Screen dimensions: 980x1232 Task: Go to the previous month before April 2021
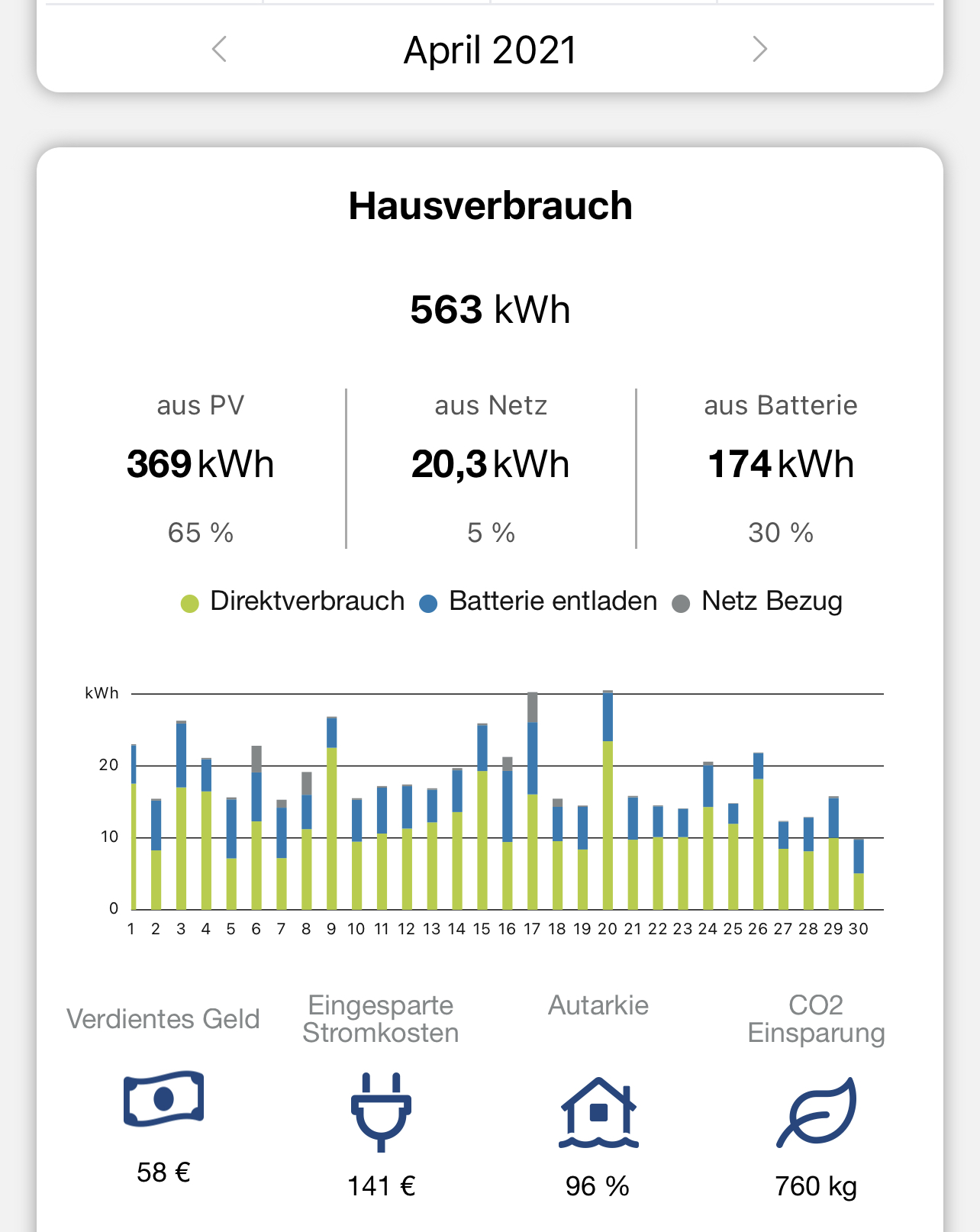point(220,50)
